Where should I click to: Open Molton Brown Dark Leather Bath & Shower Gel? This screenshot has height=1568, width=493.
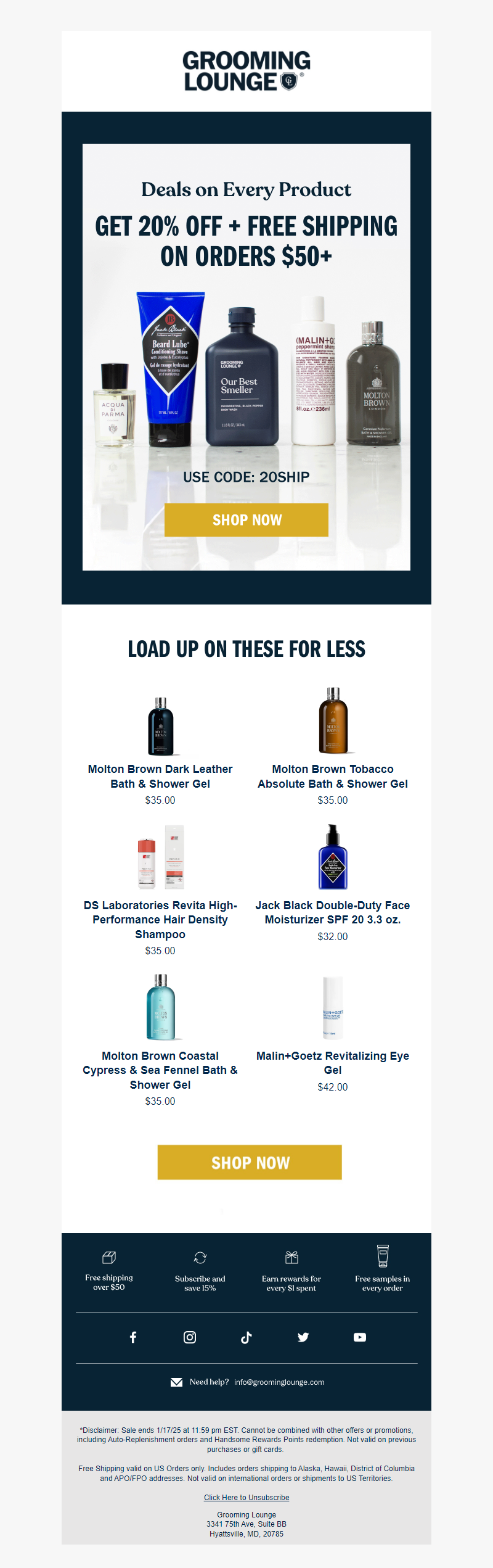coord(160,776)
